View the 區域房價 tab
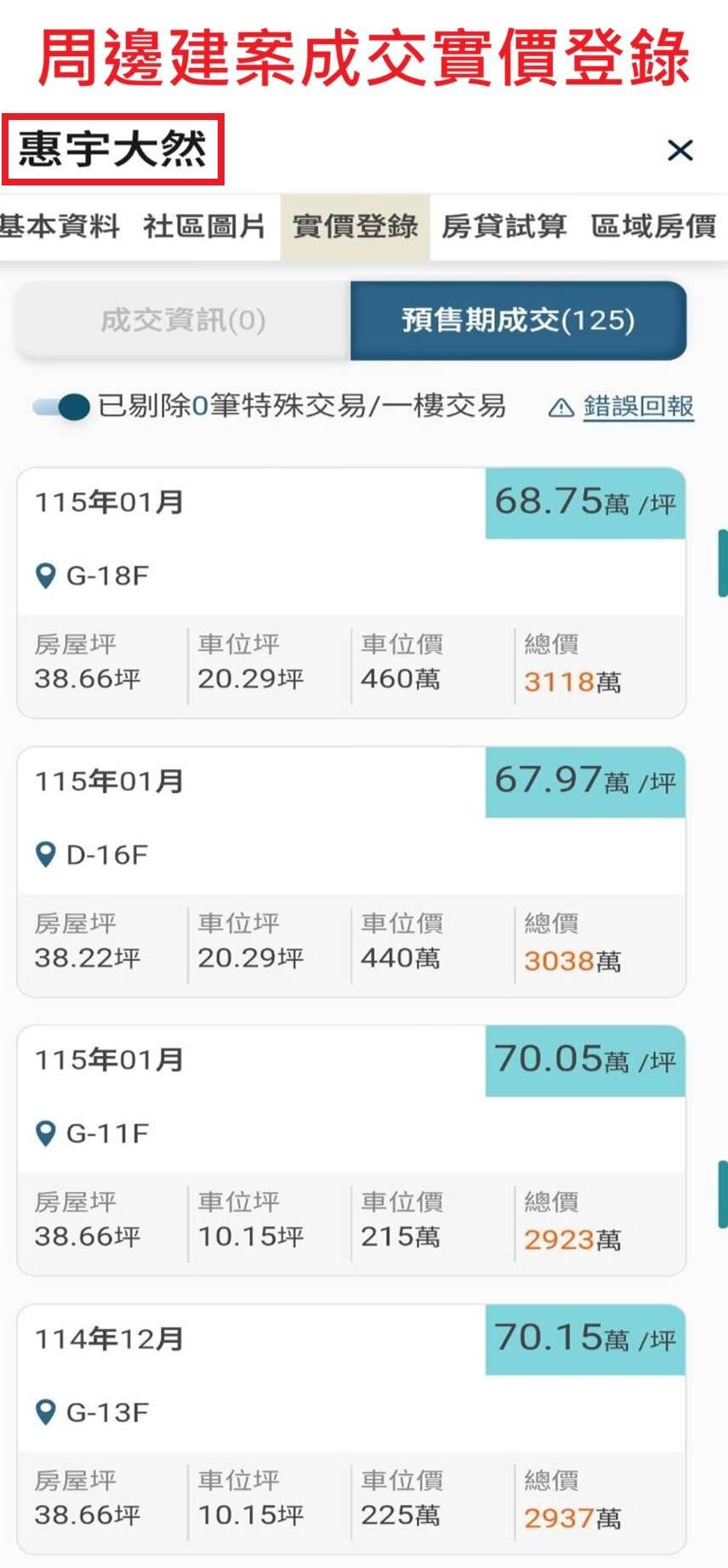This screenshot has height=1568, width=728. tap(653, 226)
